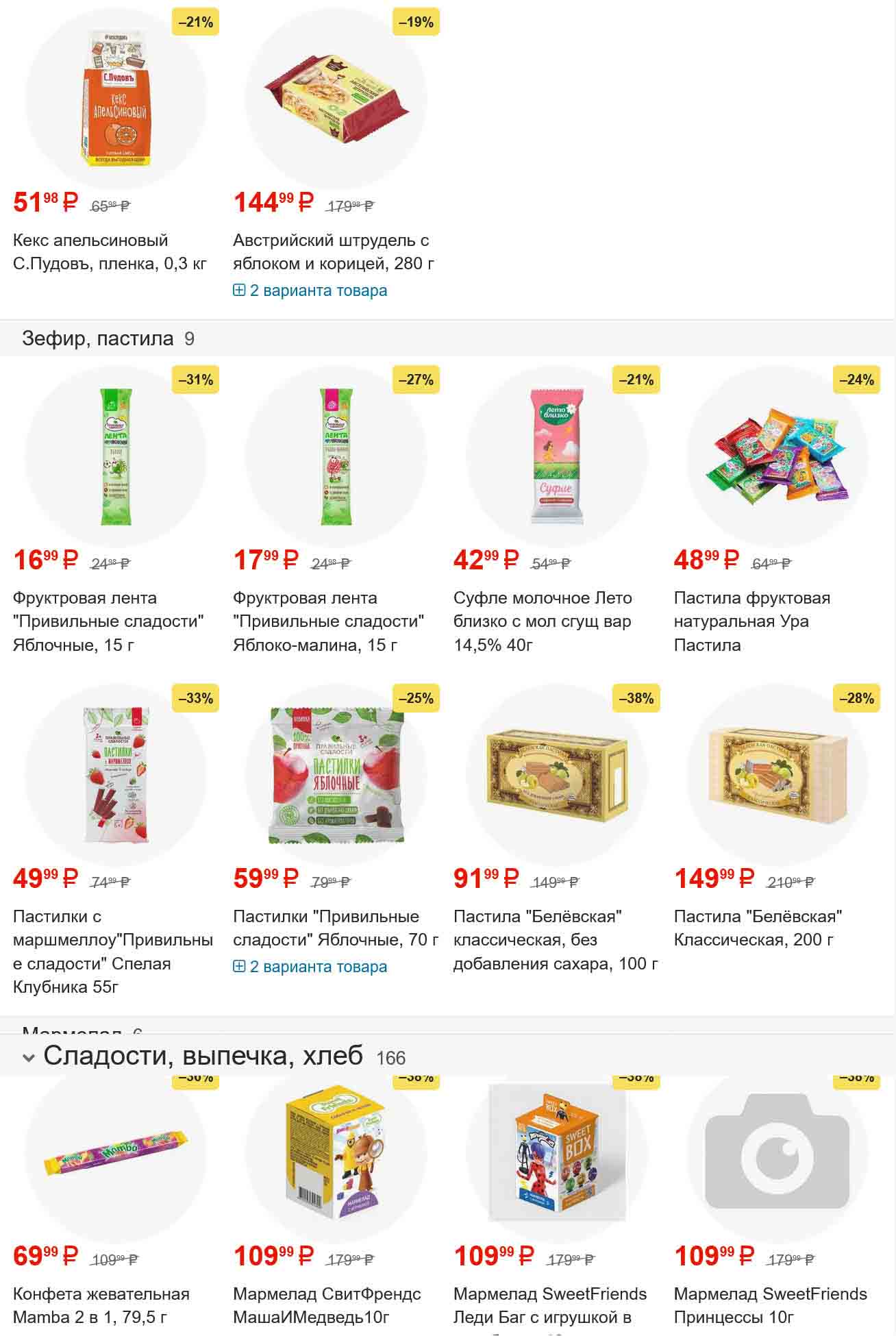Collapse the Сладости, выпечка, хлеб category
The image size is (896, 1336).
28,1057
